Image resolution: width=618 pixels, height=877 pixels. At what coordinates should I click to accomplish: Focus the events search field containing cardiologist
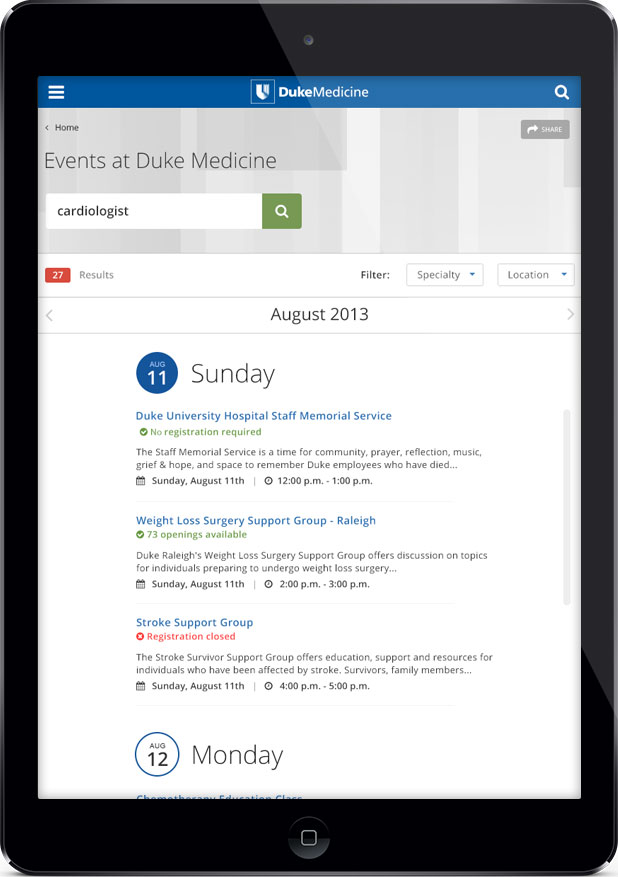pyautogui.click(x=154, y=211)
